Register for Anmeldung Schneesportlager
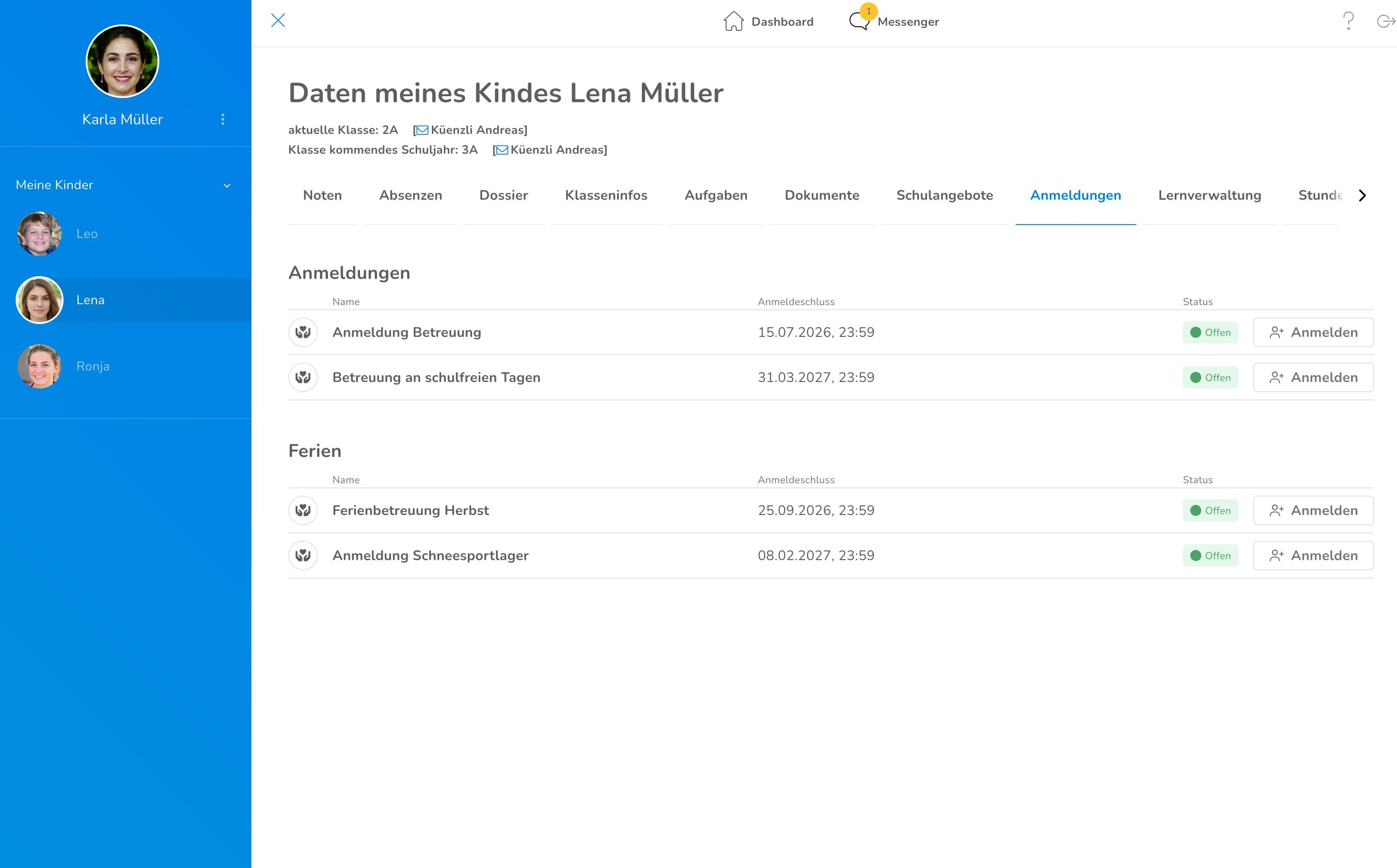 [x=1313, y=556]
